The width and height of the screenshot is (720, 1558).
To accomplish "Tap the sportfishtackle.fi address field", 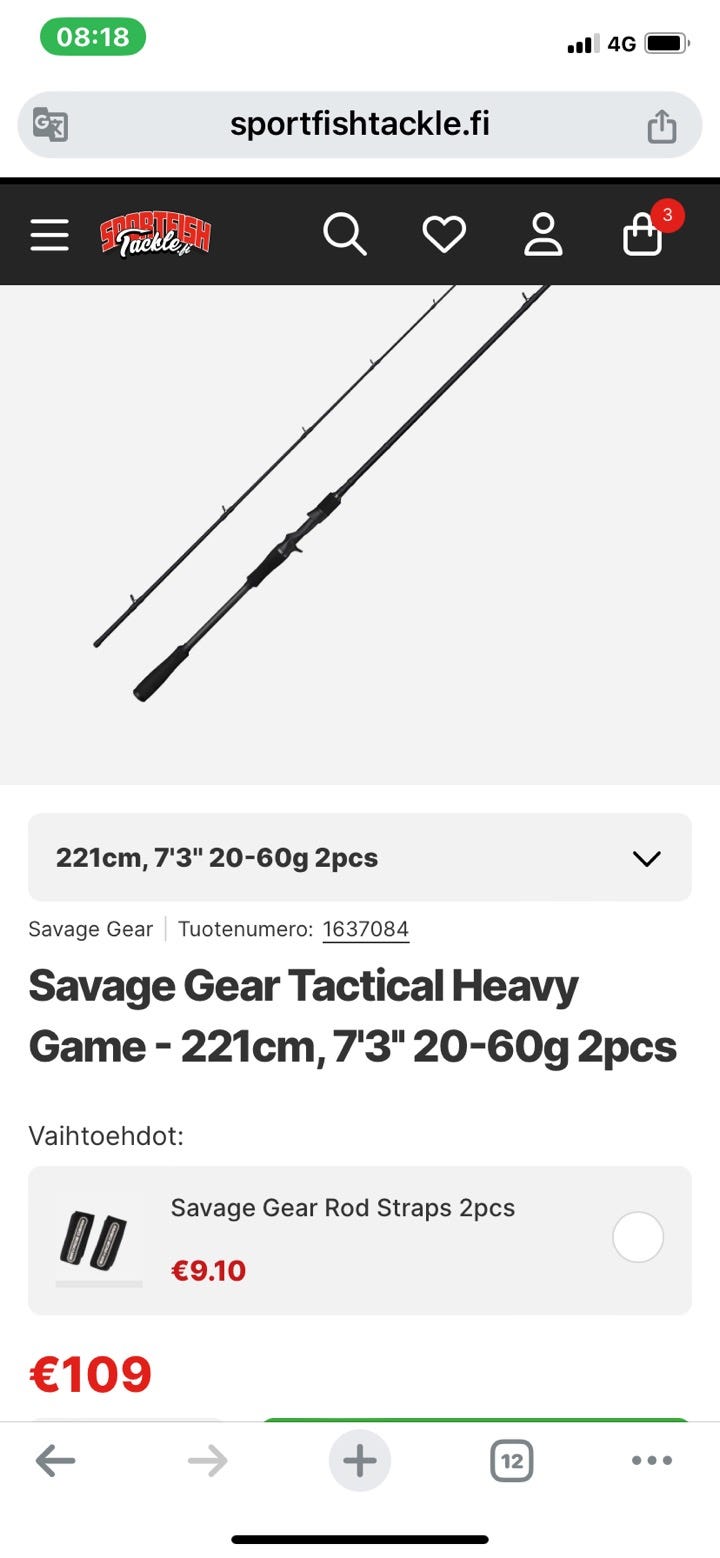I will pyautogui.click(x=360, y=125).
